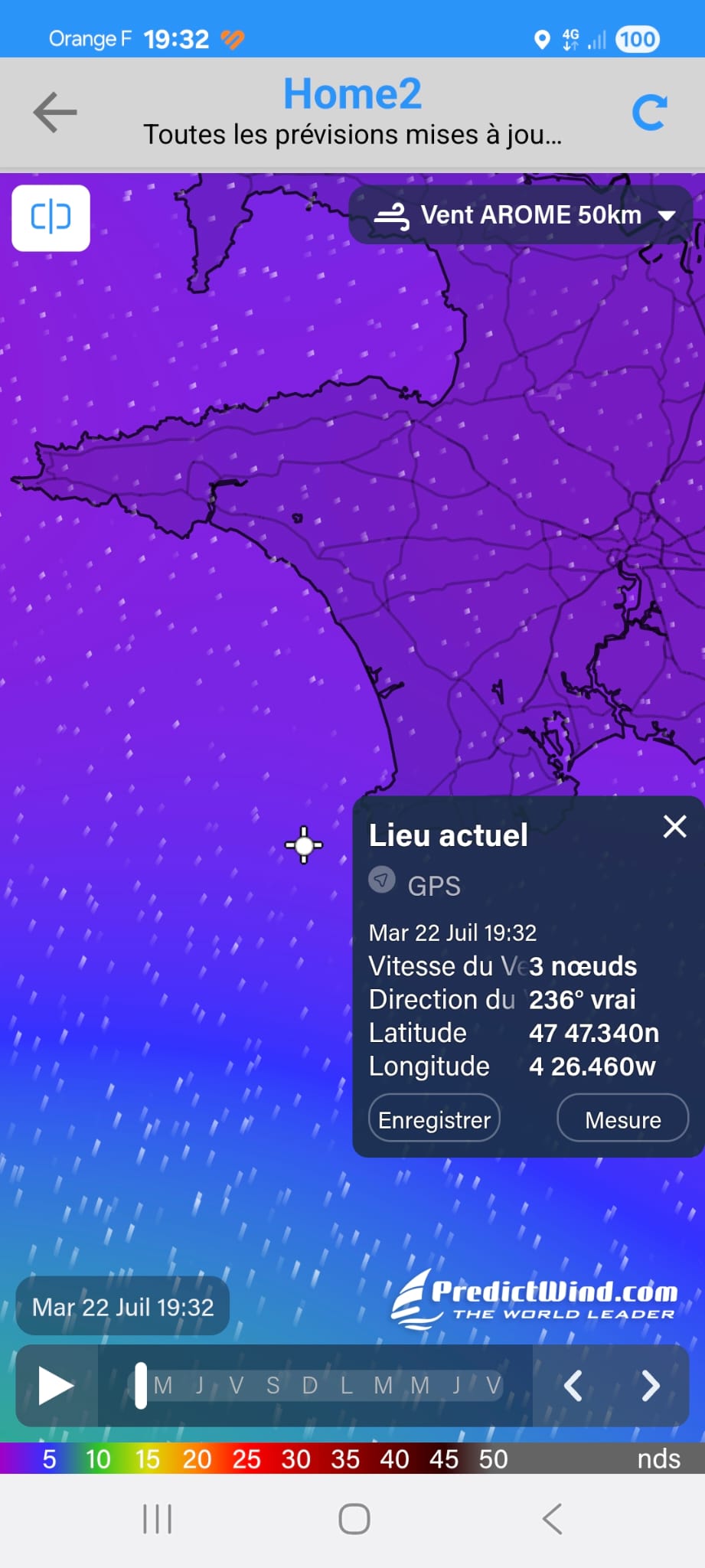Screen dimensions: 705x1568
Task: Step to the next forecast time
Action: point(650,1386)
